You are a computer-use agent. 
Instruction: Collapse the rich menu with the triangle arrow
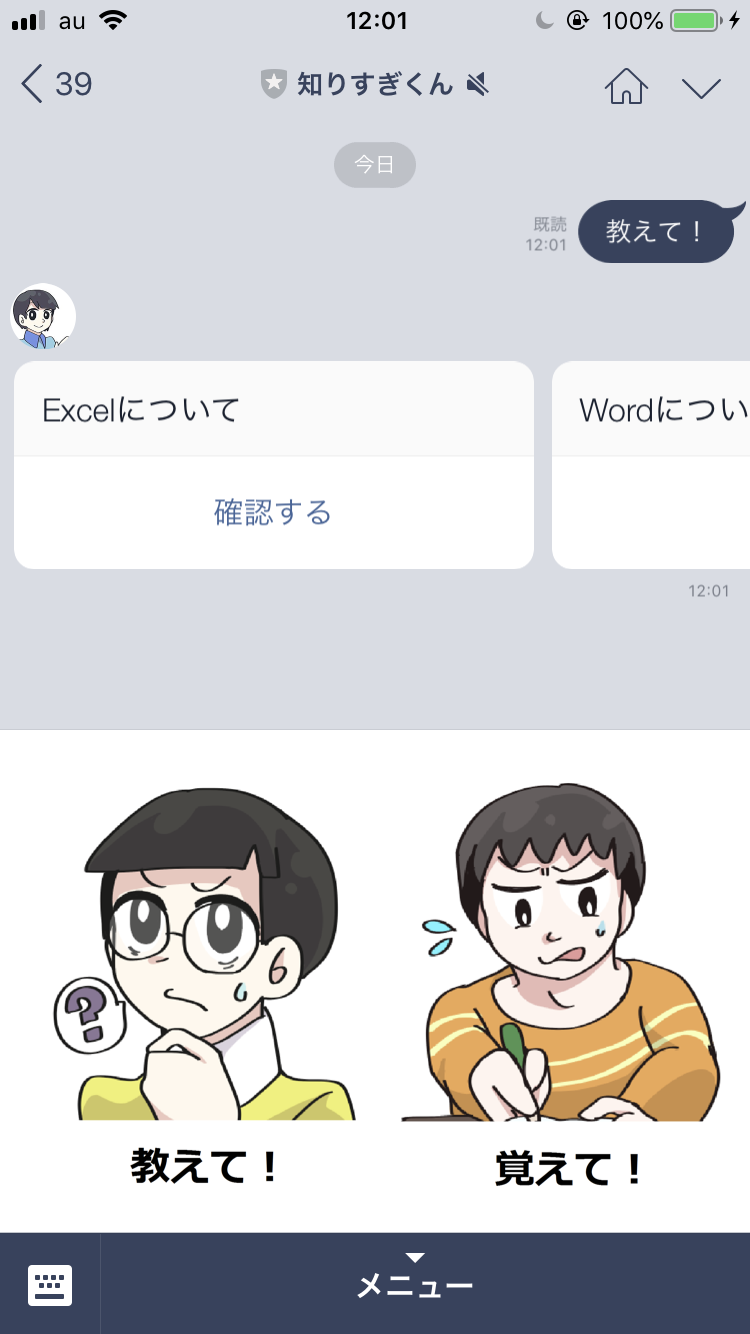pyautogui.click(x=415, y=1258)
